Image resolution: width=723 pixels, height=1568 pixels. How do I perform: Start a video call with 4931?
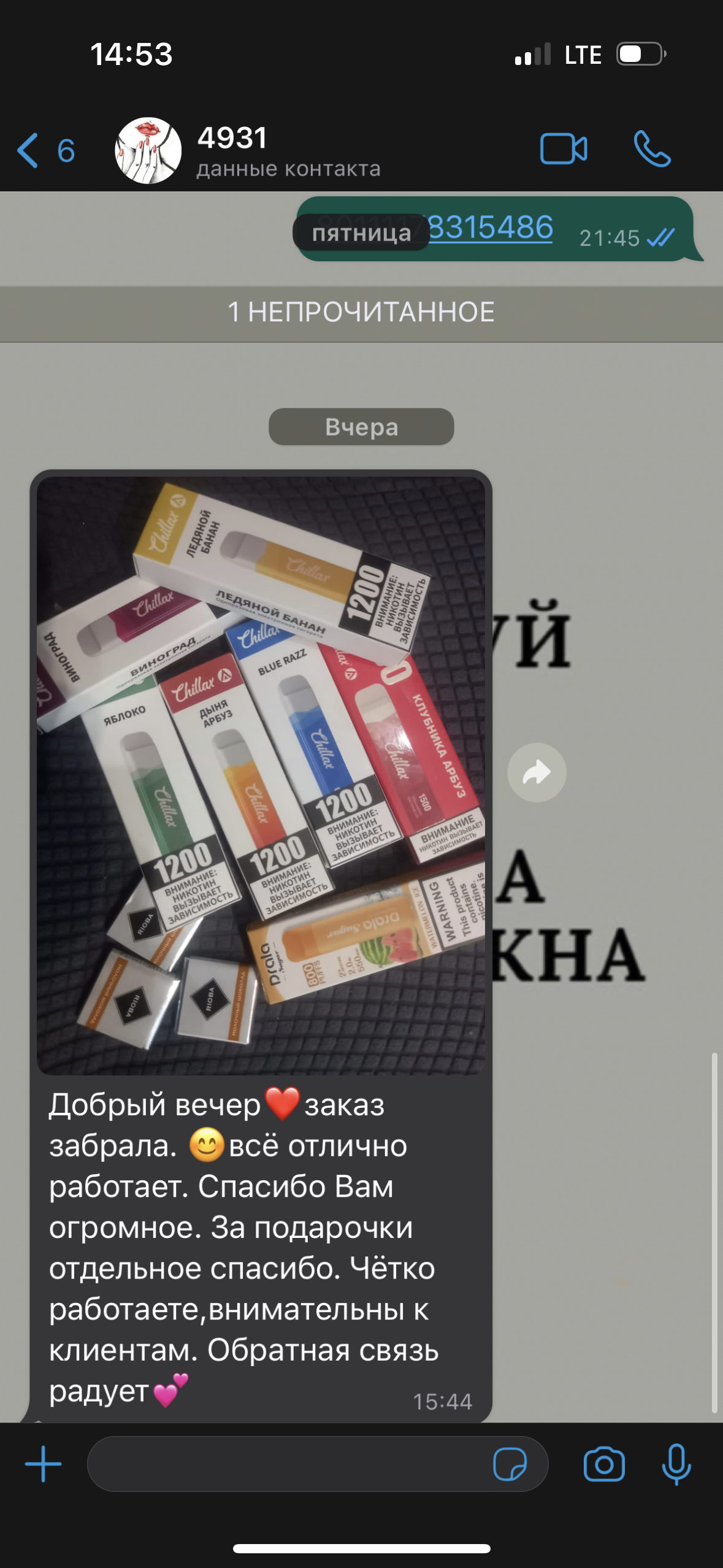click(x=563, y=149)
